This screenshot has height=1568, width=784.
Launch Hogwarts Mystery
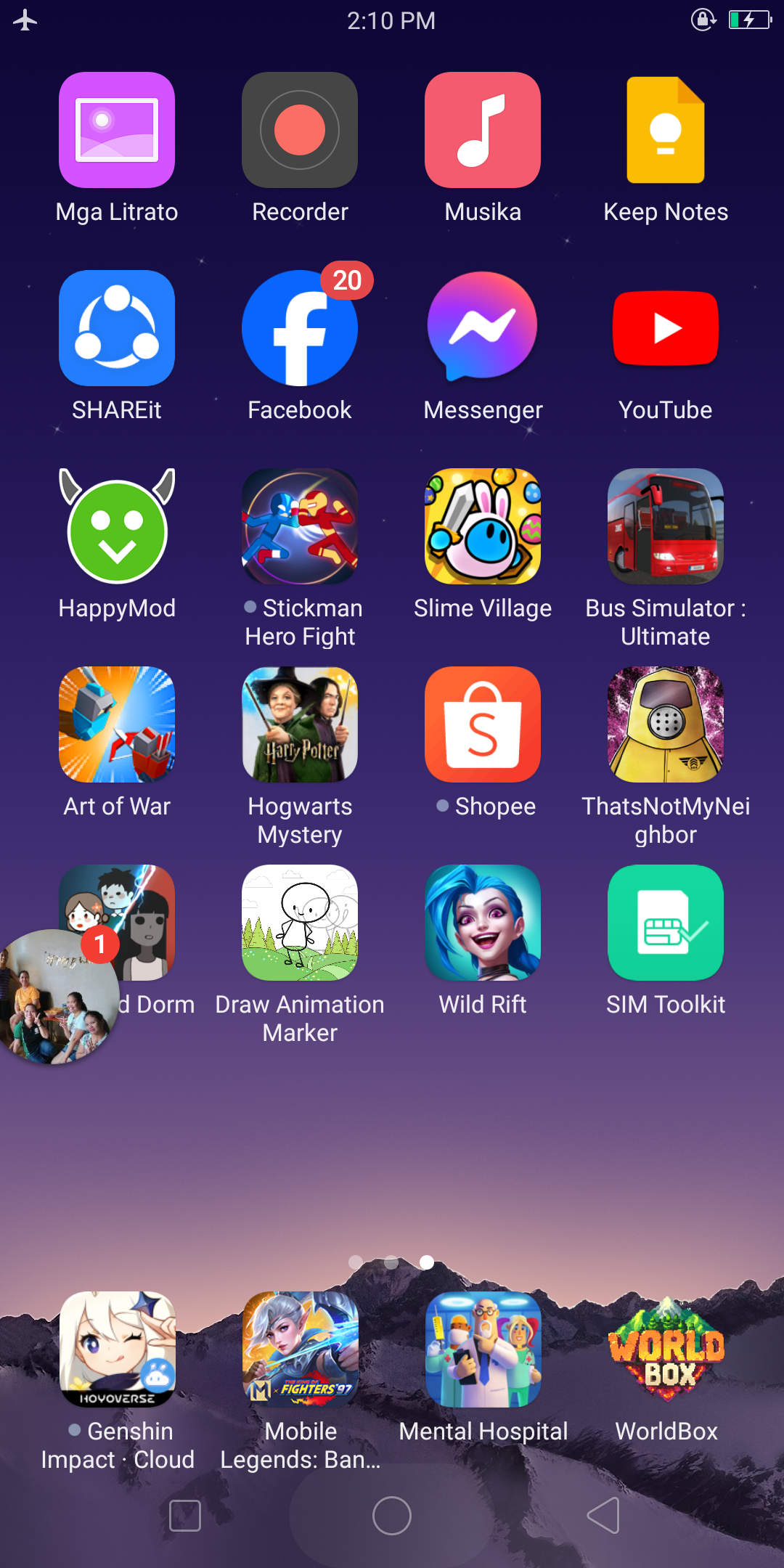300,724
